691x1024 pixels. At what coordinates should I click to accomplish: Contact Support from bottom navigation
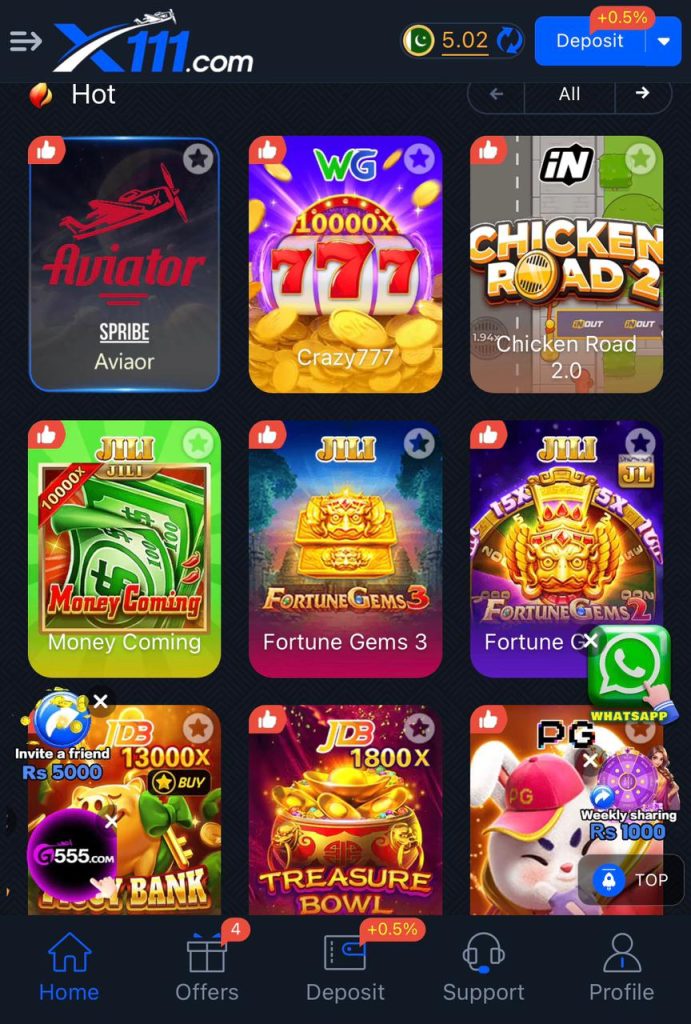coord(483,966)
